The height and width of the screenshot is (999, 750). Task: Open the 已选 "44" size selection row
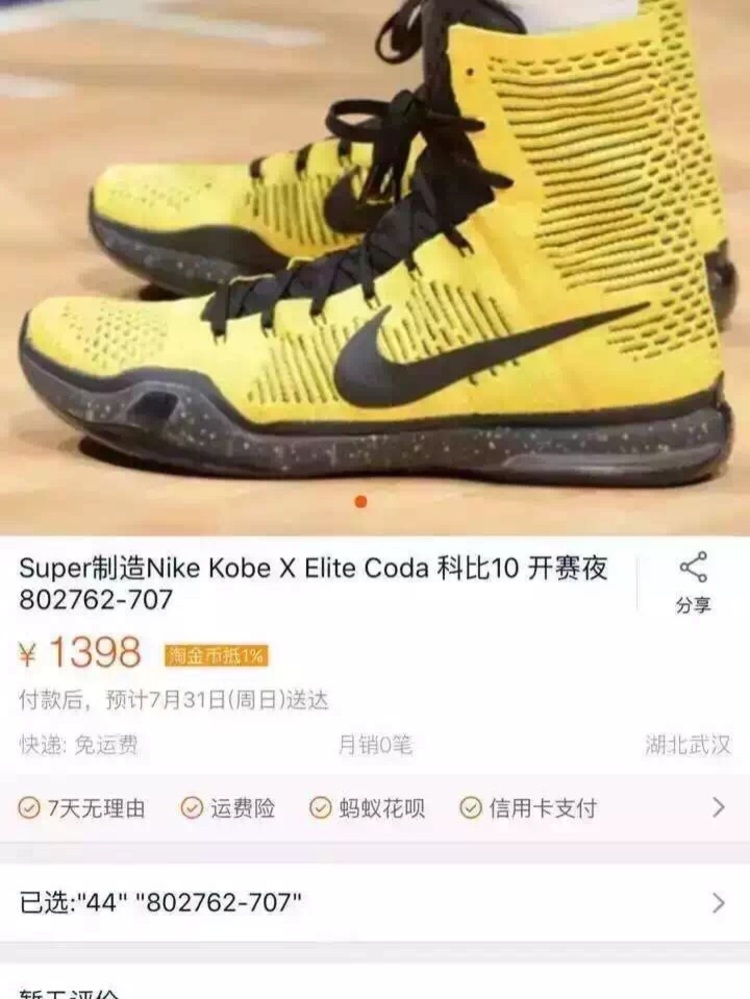(374, 903)
